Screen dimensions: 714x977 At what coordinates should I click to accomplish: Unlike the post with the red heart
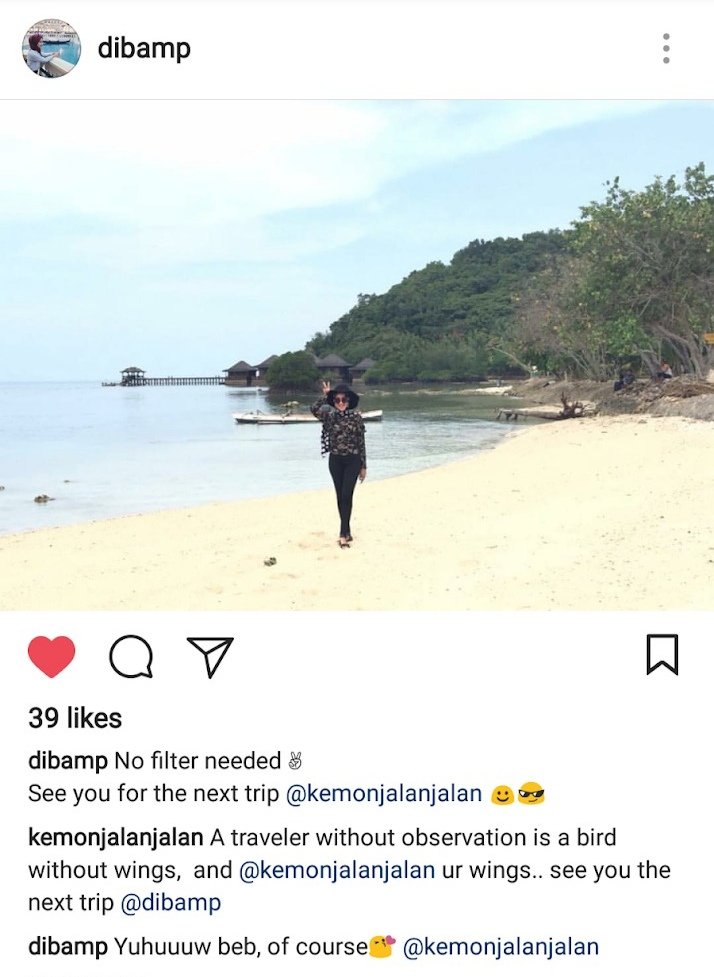click(51, 657)
